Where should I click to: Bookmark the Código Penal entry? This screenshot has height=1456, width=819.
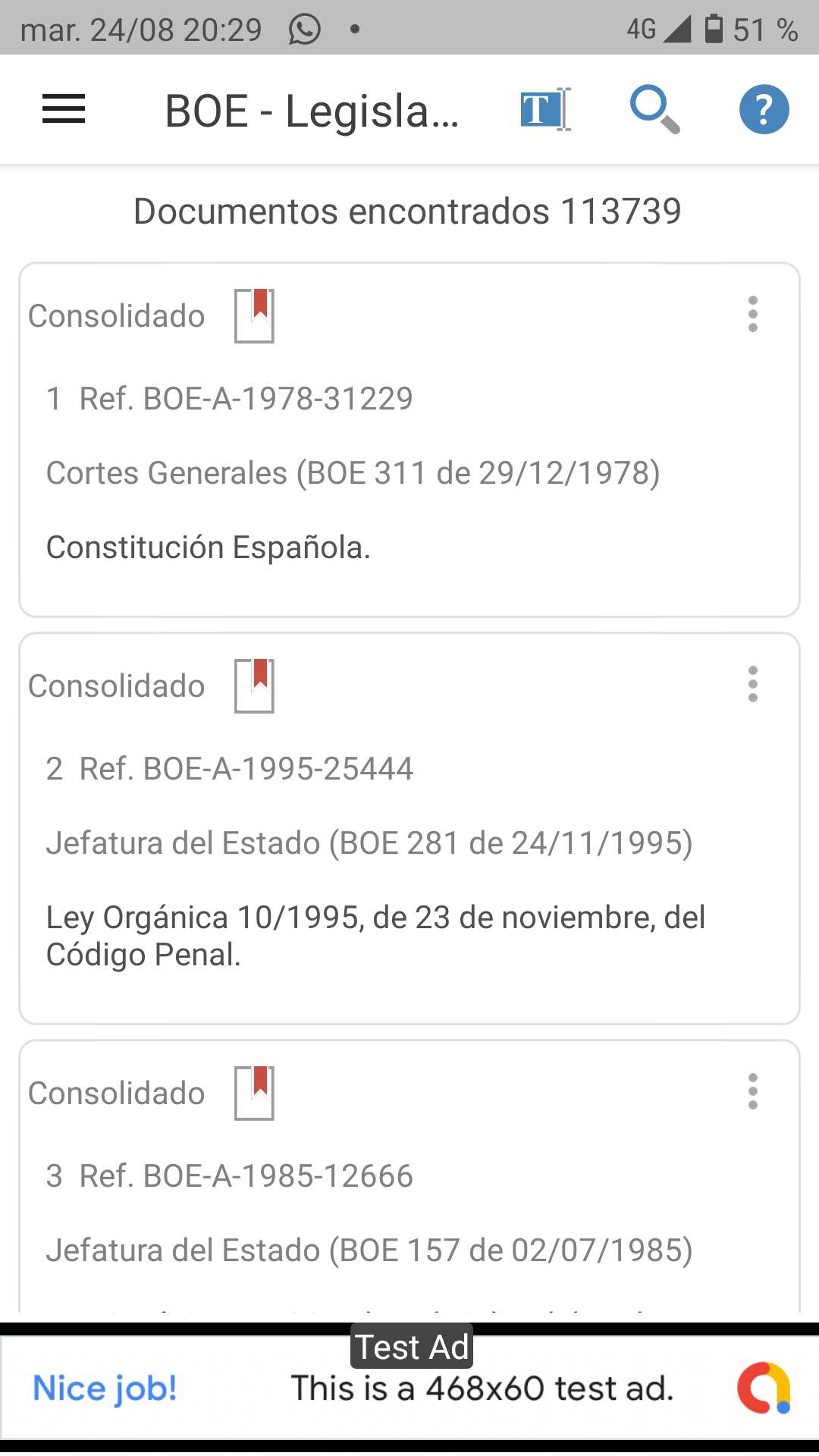254,686
